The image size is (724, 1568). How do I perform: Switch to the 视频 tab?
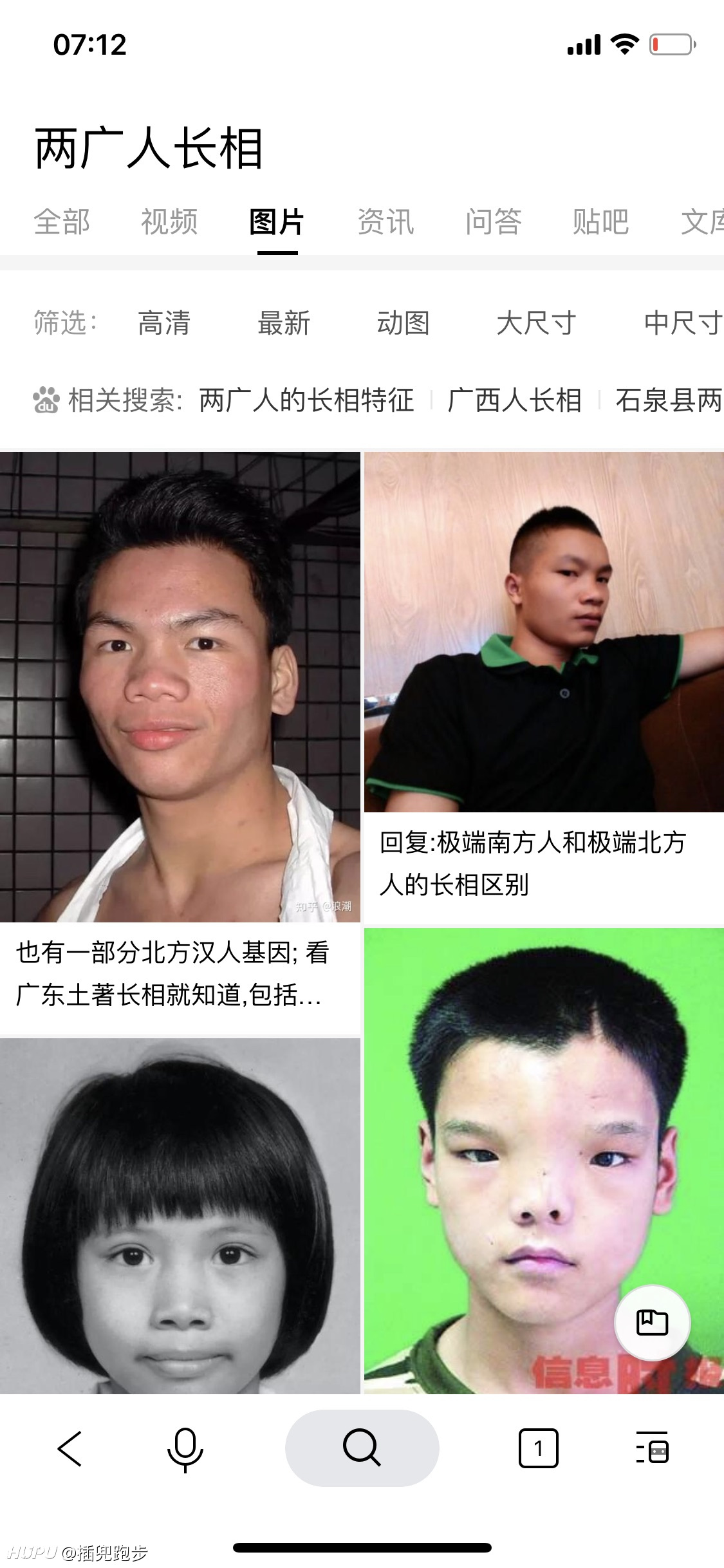tap(169, 222)
